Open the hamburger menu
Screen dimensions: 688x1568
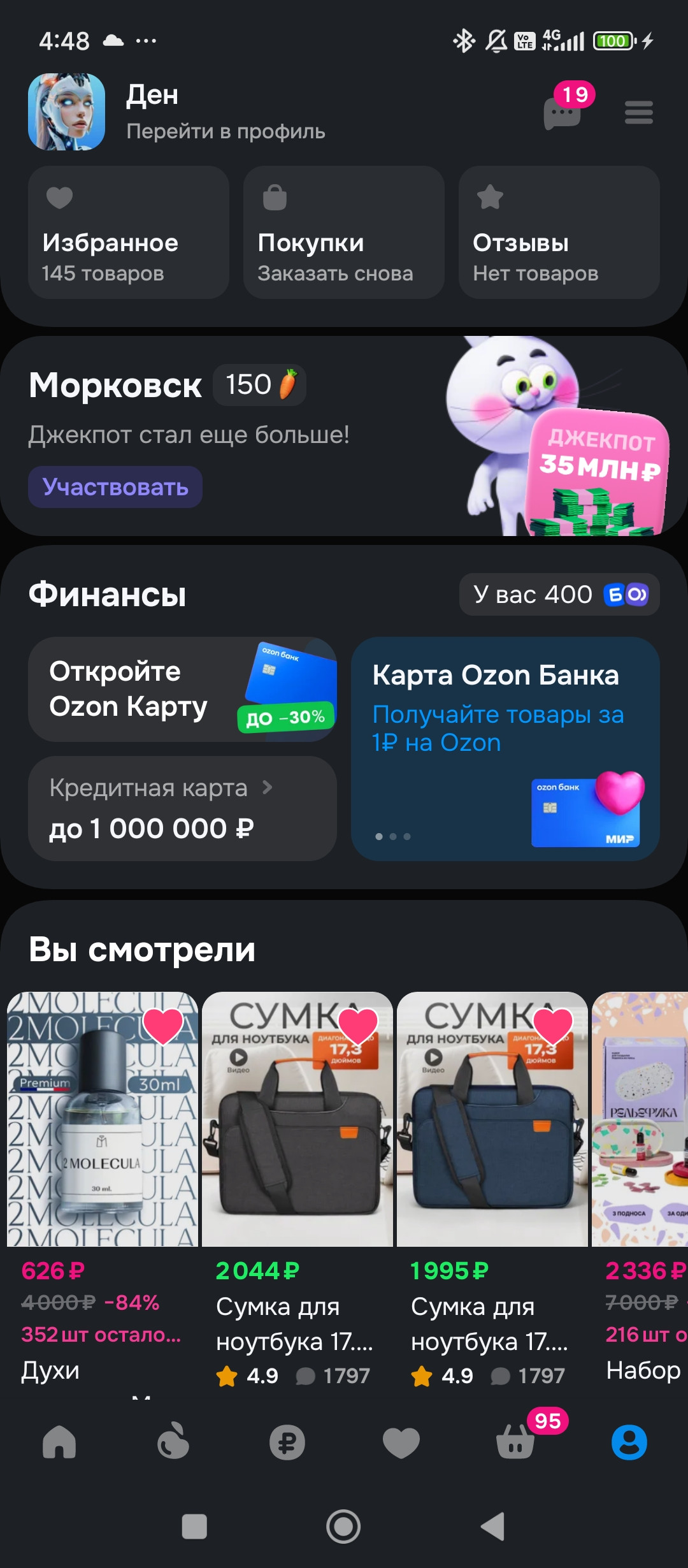(x=638, y=113)
